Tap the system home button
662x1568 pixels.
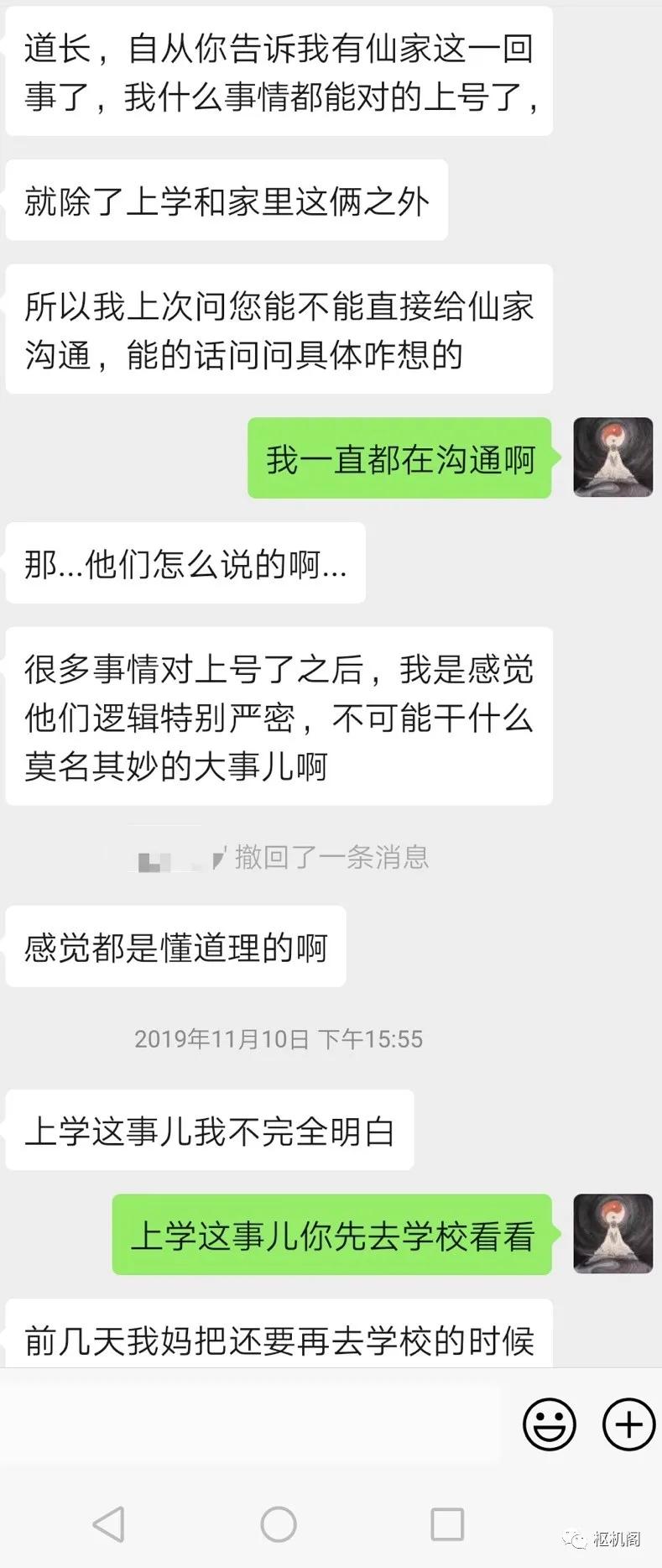coord(279,1524)
